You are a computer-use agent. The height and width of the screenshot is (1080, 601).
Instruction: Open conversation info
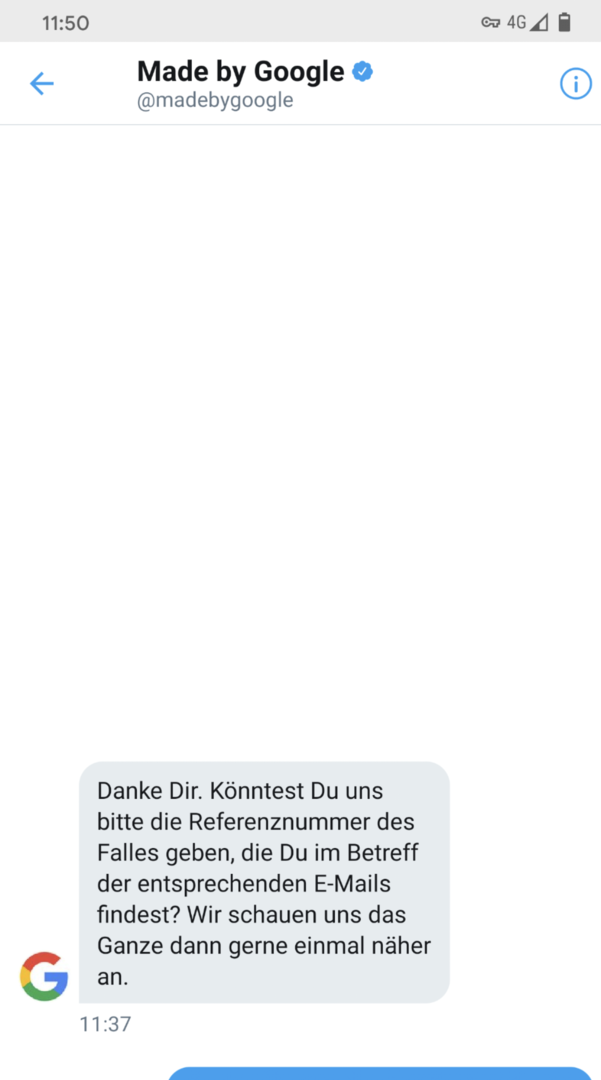[576, 84]
